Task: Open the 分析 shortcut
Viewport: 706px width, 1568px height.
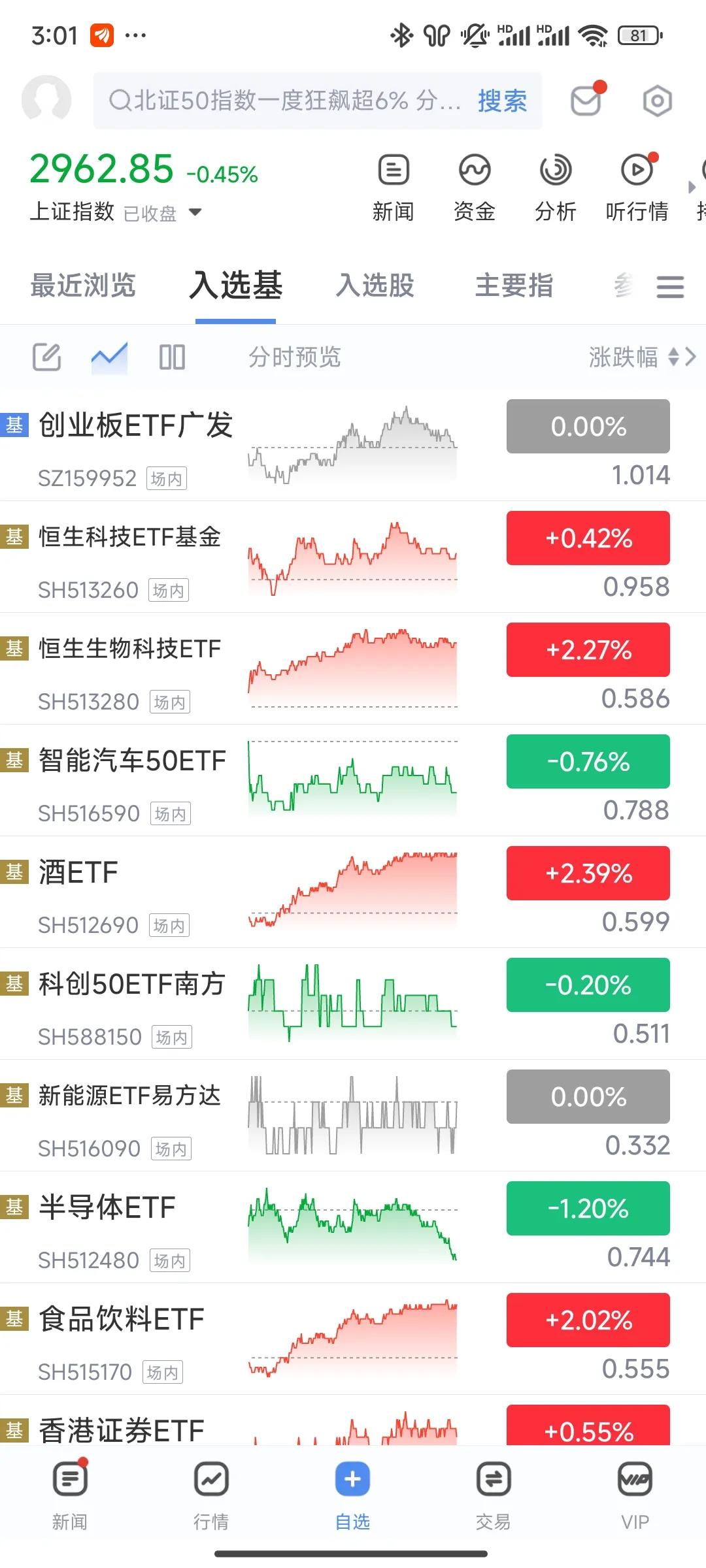Action: [555, 187]
